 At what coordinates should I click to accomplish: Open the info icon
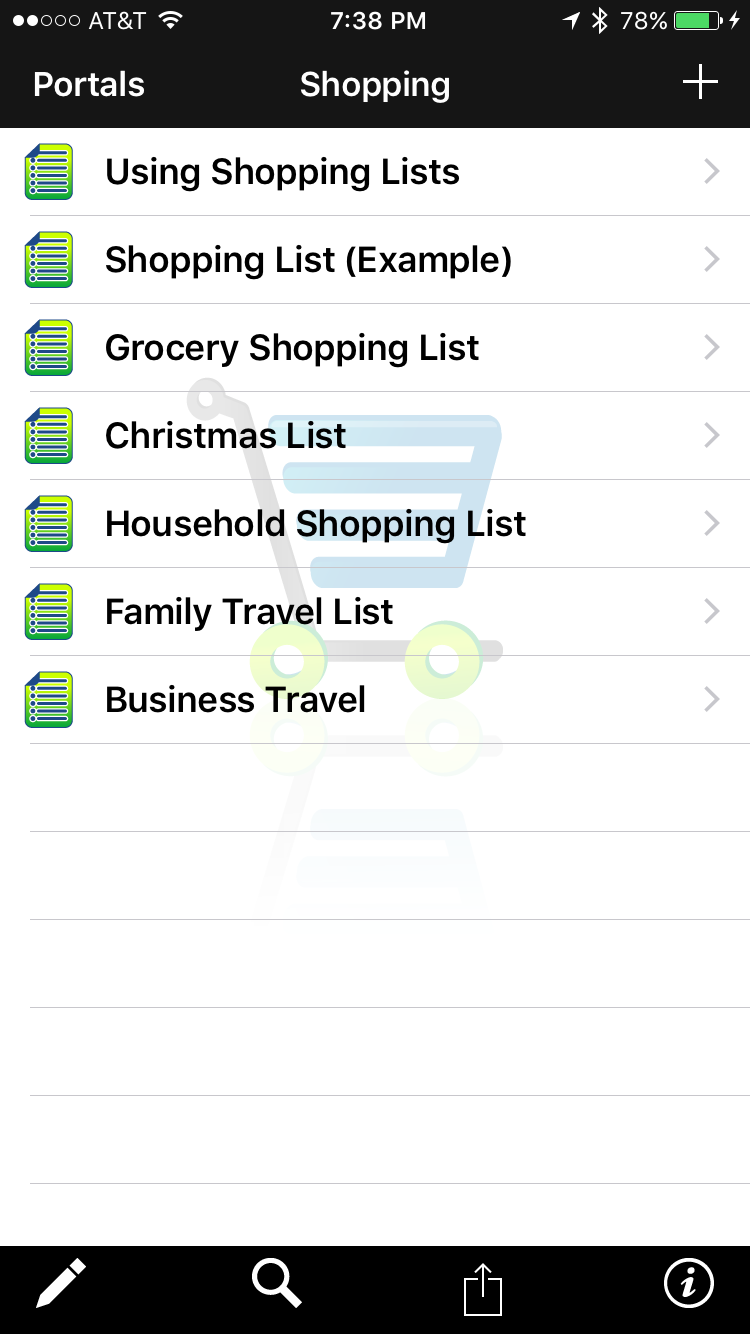click(689, 1282)
